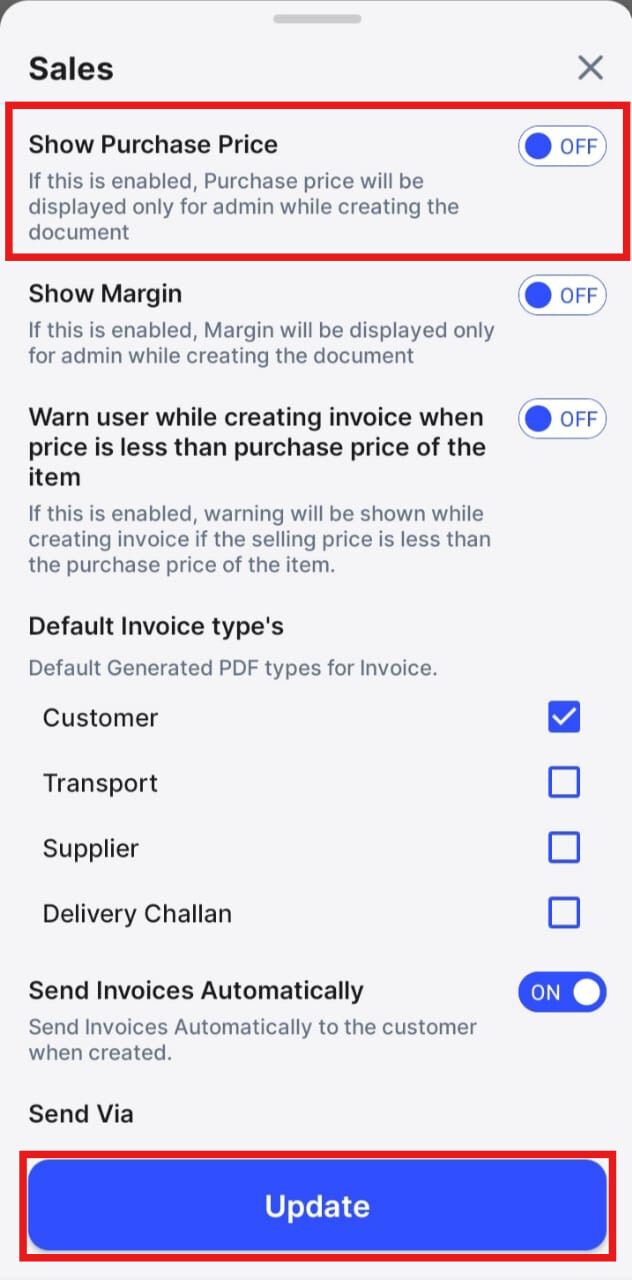Select the Supplier invoice type checkbox
Screen dimensions: 632x1280
pos(564,848)
